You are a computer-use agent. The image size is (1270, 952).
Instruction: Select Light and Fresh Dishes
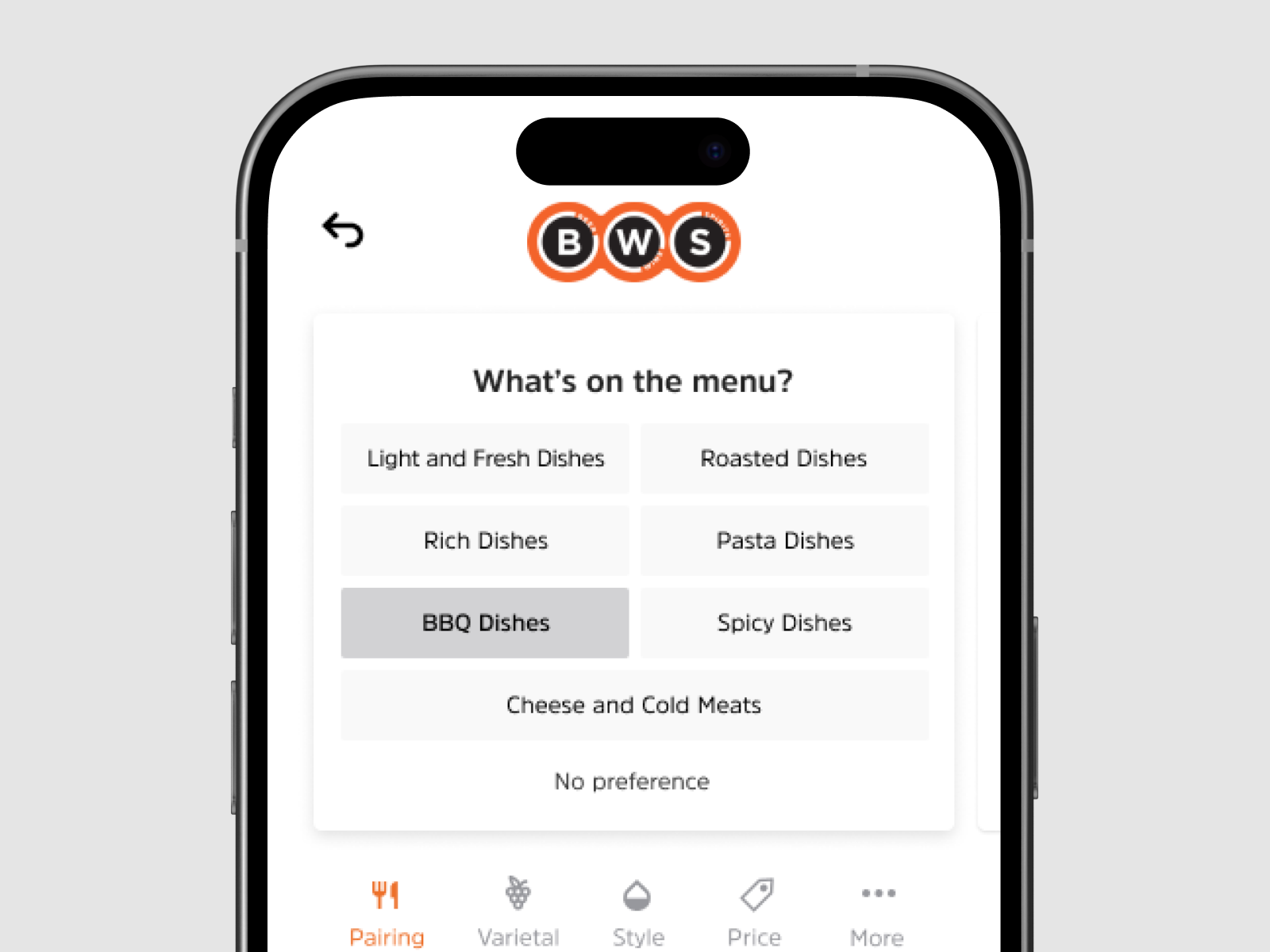coord(485,459)
